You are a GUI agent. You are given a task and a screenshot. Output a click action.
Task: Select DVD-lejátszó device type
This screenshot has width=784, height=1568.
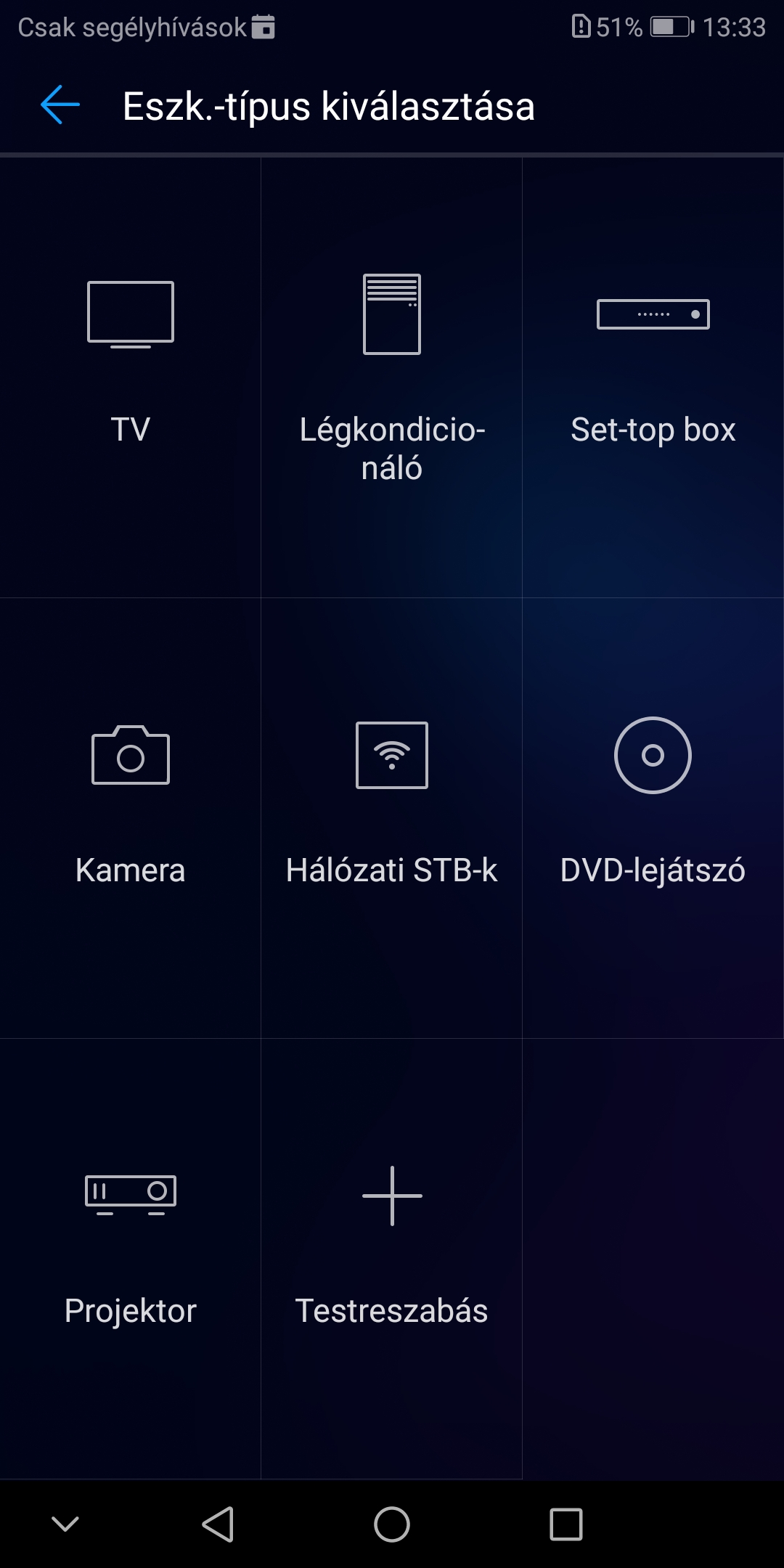coord(653,818)
